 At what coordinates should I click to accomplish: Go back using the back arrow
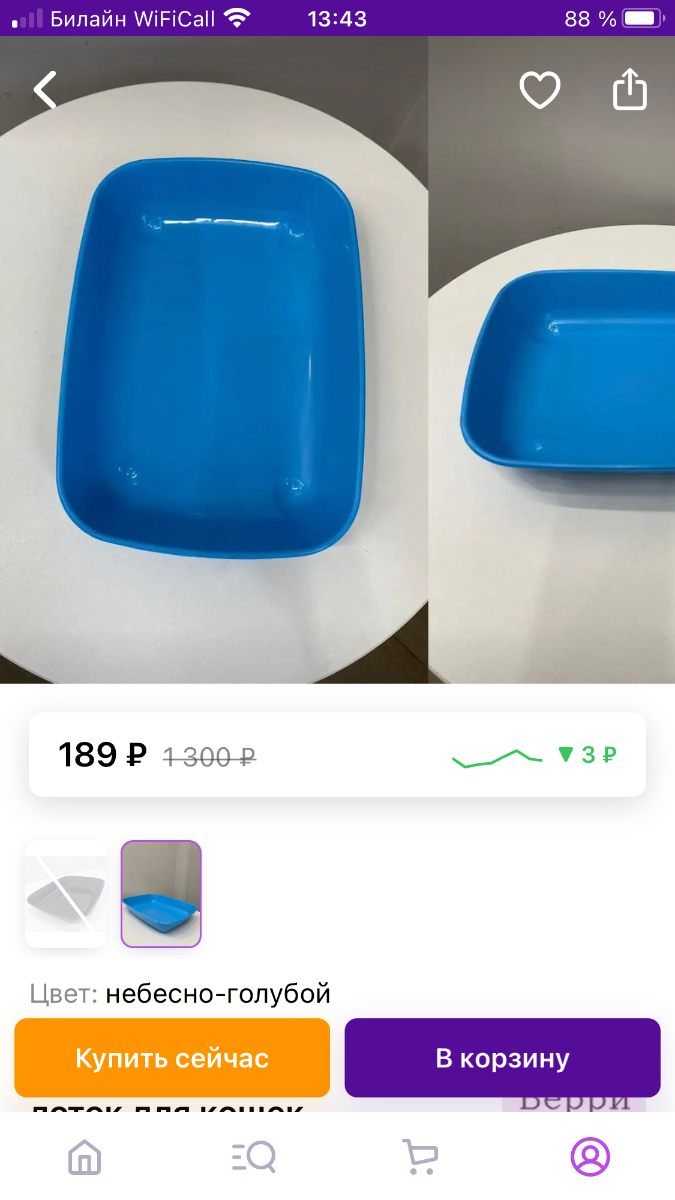(x=45, y=90)
